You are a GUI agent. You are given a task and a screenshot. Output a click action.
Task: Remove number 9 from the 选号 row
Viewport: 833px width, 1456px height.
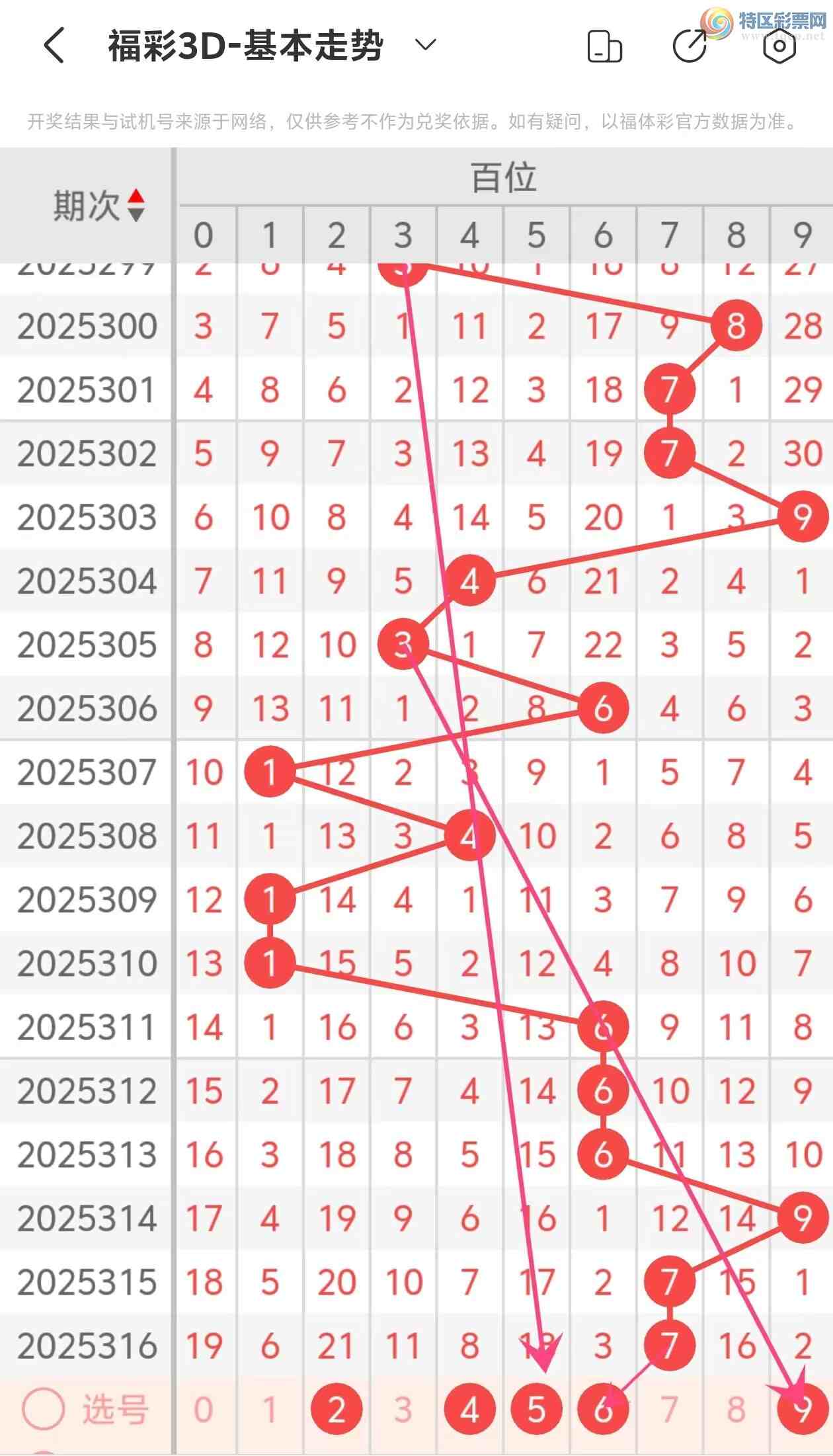[x=802, y=1410]
